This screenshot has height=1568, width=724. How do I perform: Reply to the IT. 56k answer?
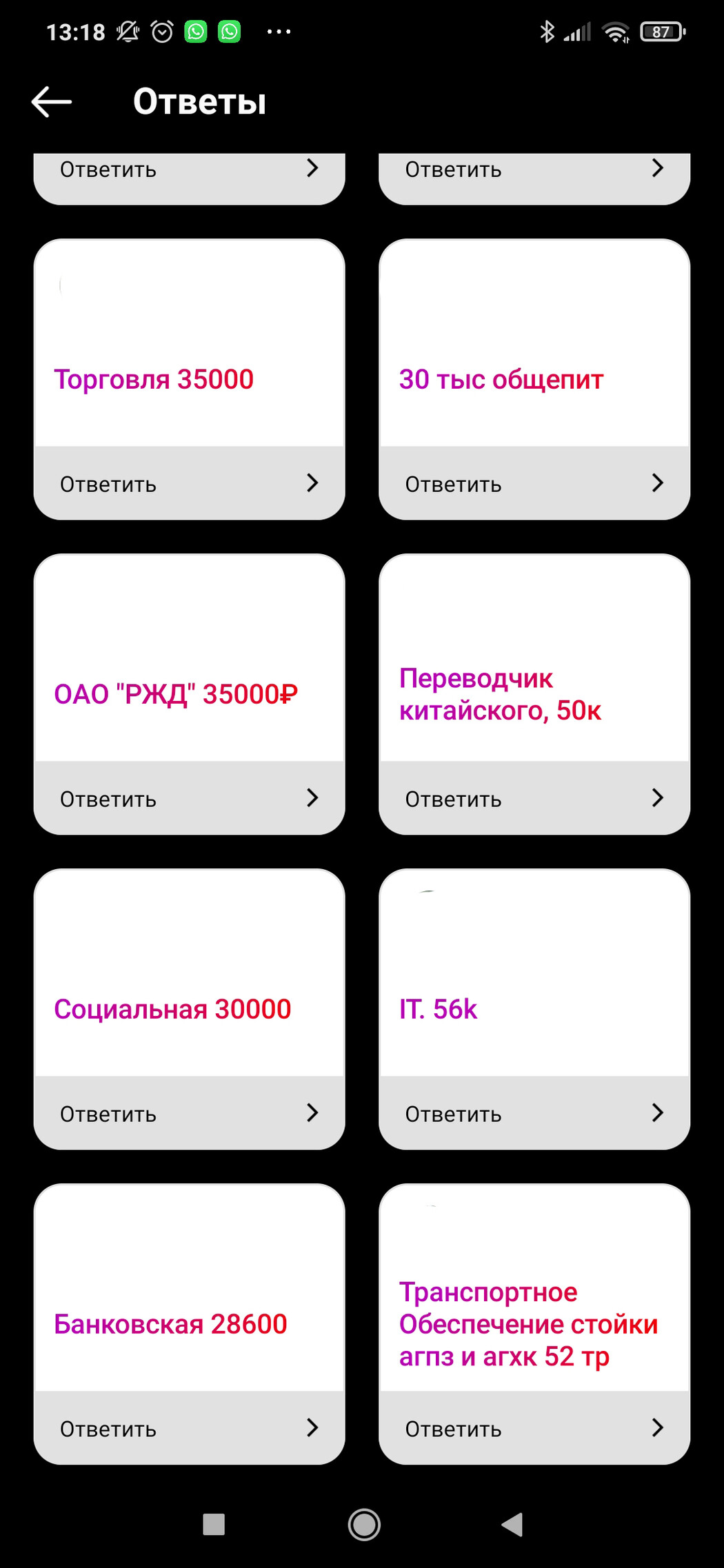point(534,1113)
